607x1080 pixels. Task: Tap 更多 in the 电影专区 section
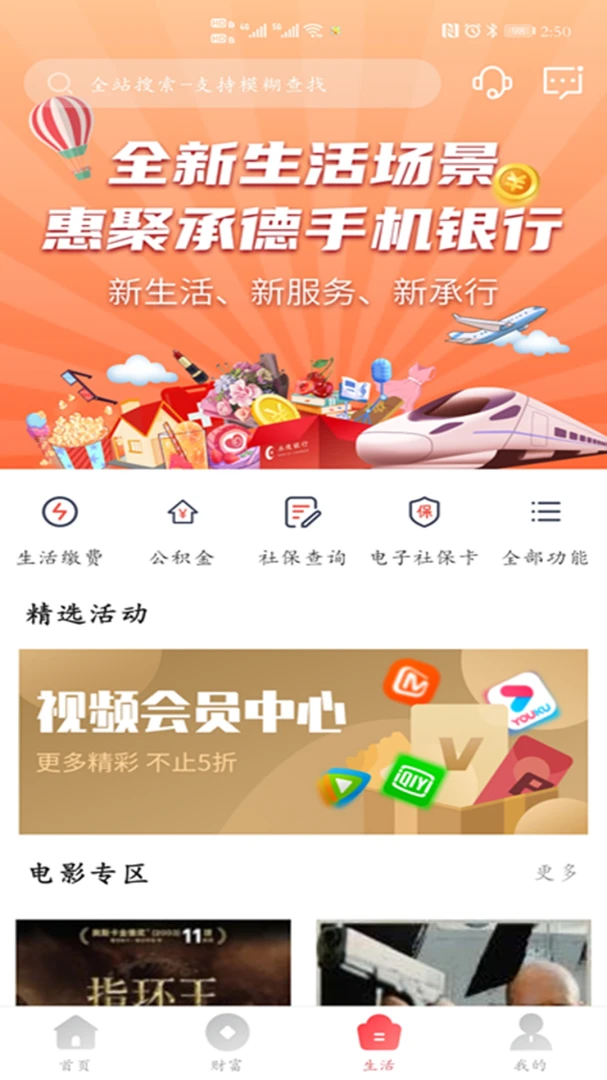tap(556, 873)
